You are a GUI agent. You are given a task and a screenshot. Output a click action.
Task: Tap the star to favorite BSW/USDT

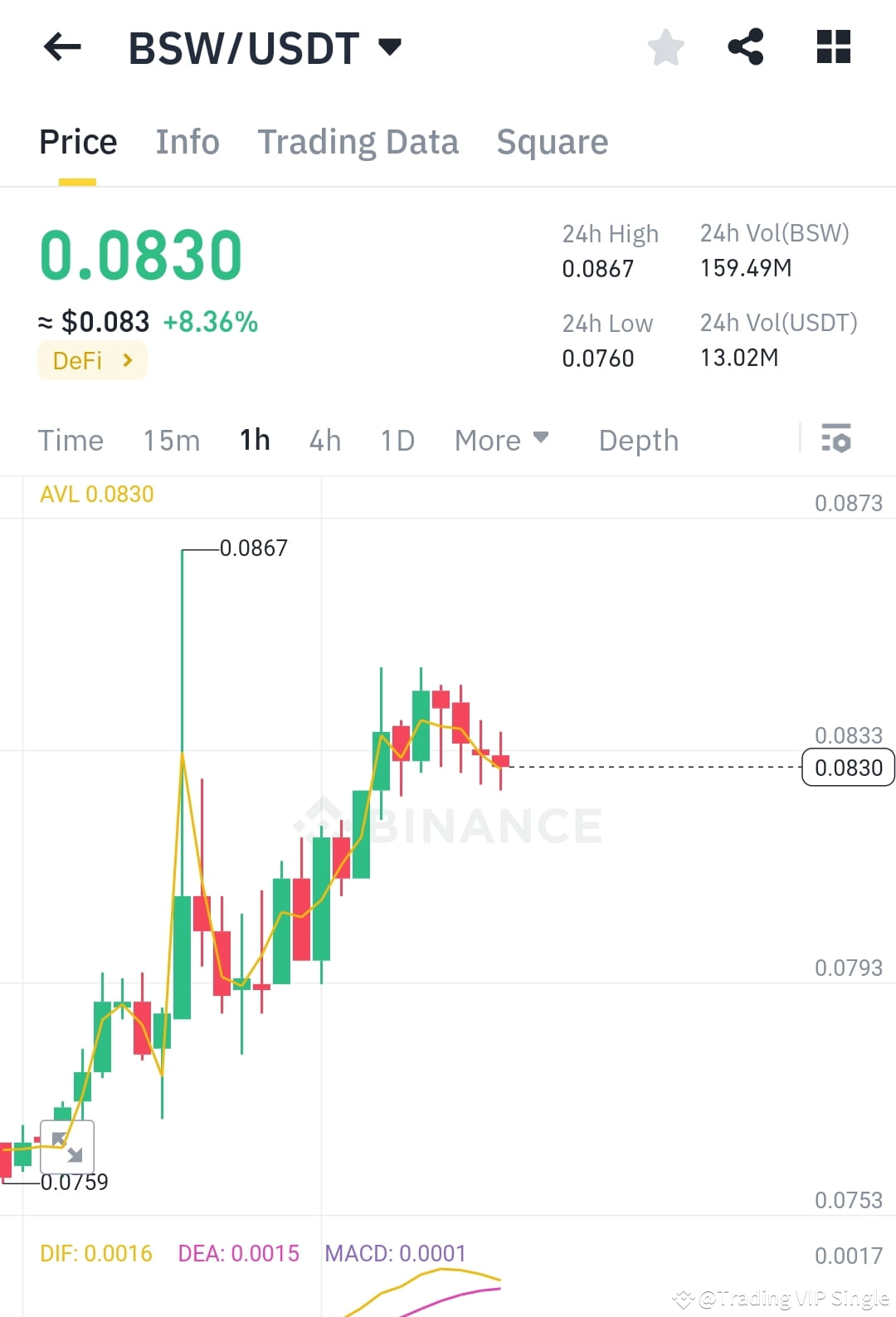coord(666,47)
